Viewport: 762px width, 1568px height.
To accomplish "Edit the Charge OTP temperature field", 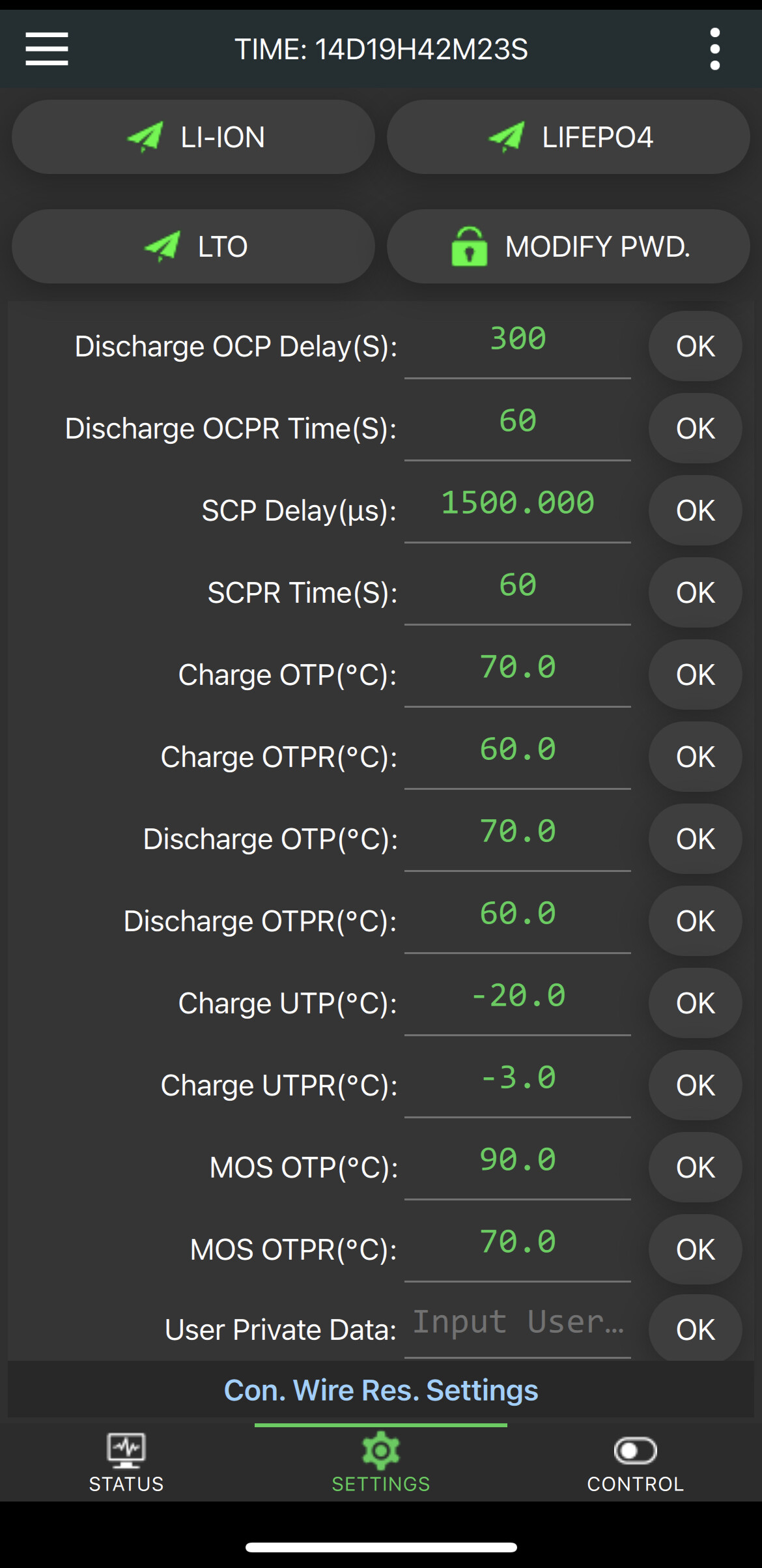I will pos(518,674).
